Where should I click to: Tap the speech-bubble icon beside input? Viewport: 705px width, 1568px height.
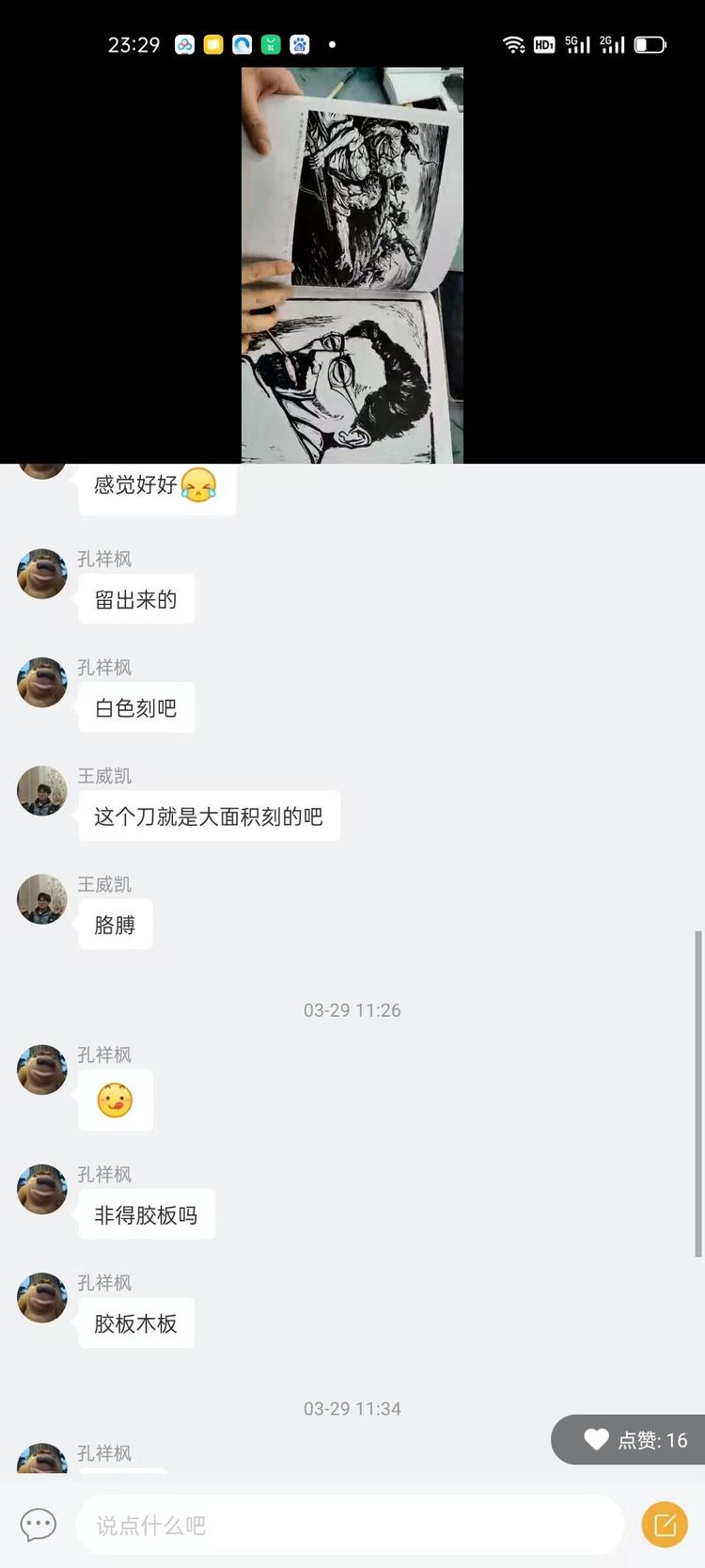[39, 1525]
